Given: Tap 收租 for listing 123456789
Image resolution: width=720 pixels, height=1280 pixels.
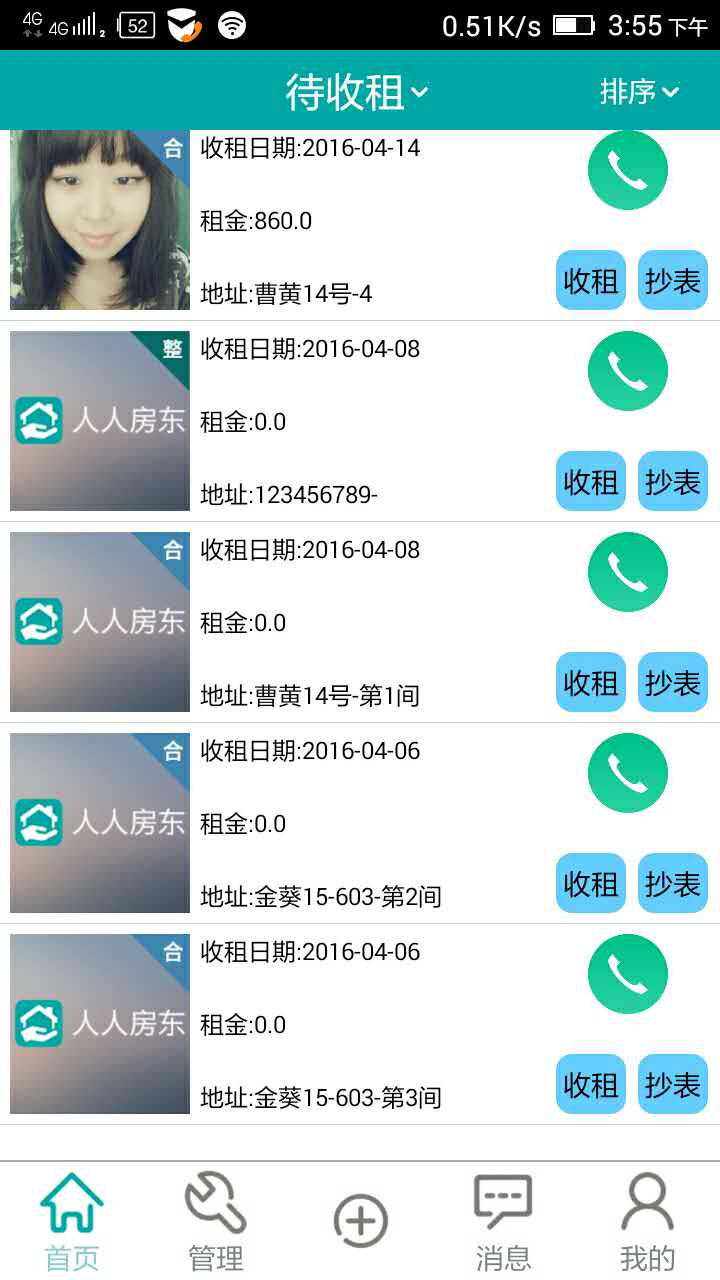Looking at the screenshot, I should pos(590,481).
